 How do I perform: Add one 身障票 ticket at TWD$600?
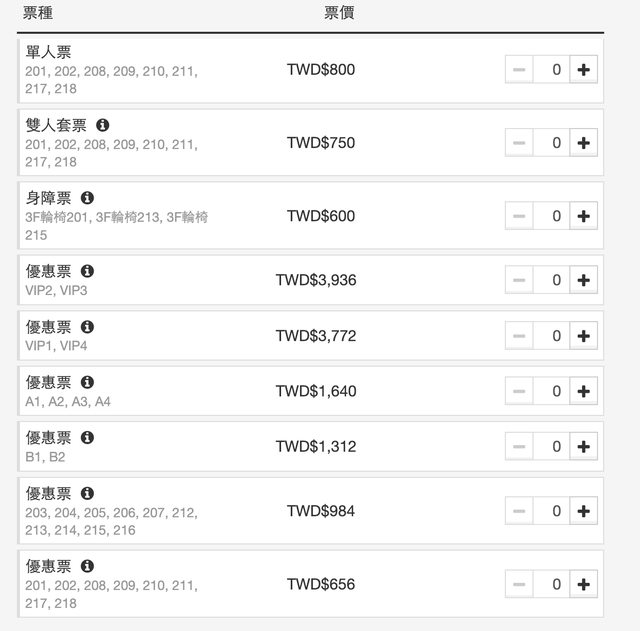coord(584,216)
